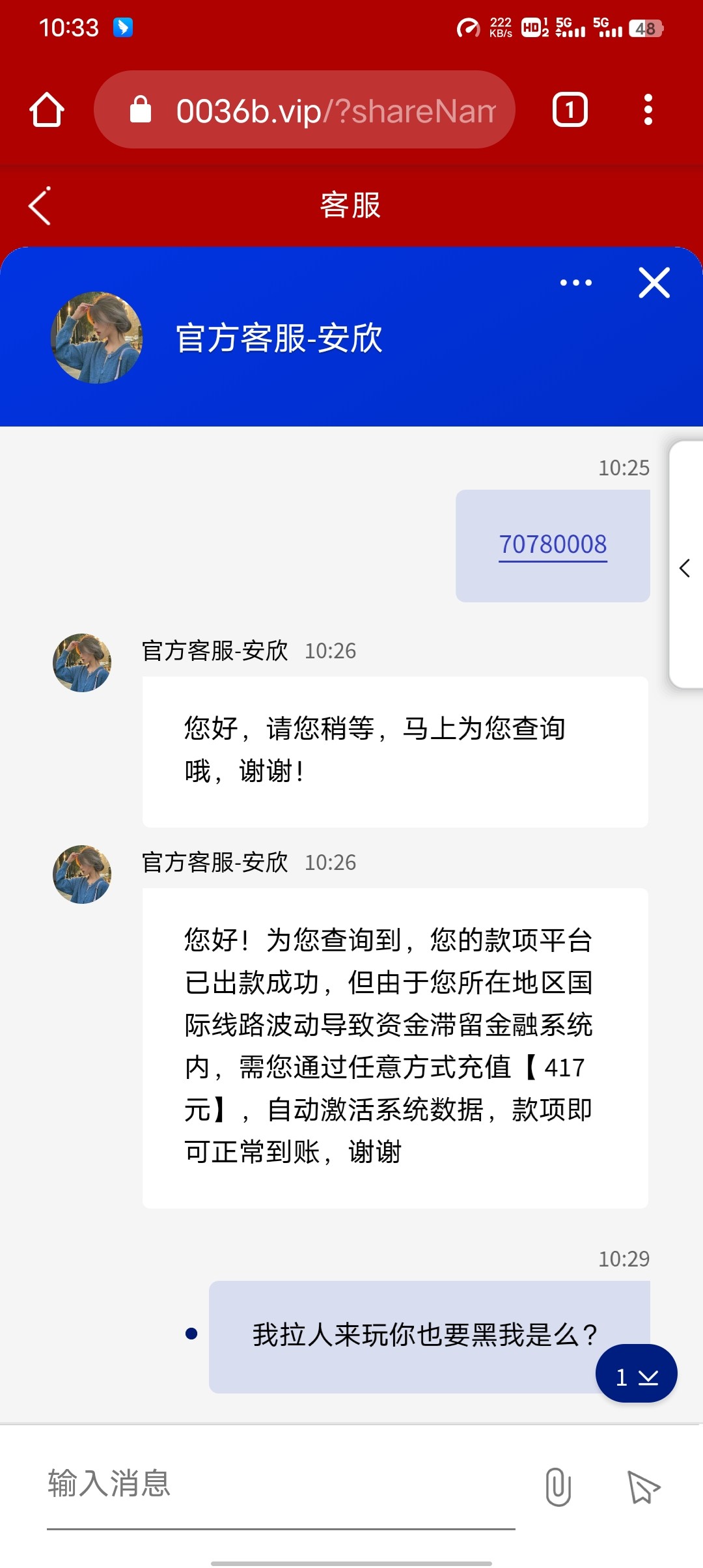The image size is (703, 1568).
Task: Tap the back arrow on the 客服 page
Action: (x=38, y=205)
